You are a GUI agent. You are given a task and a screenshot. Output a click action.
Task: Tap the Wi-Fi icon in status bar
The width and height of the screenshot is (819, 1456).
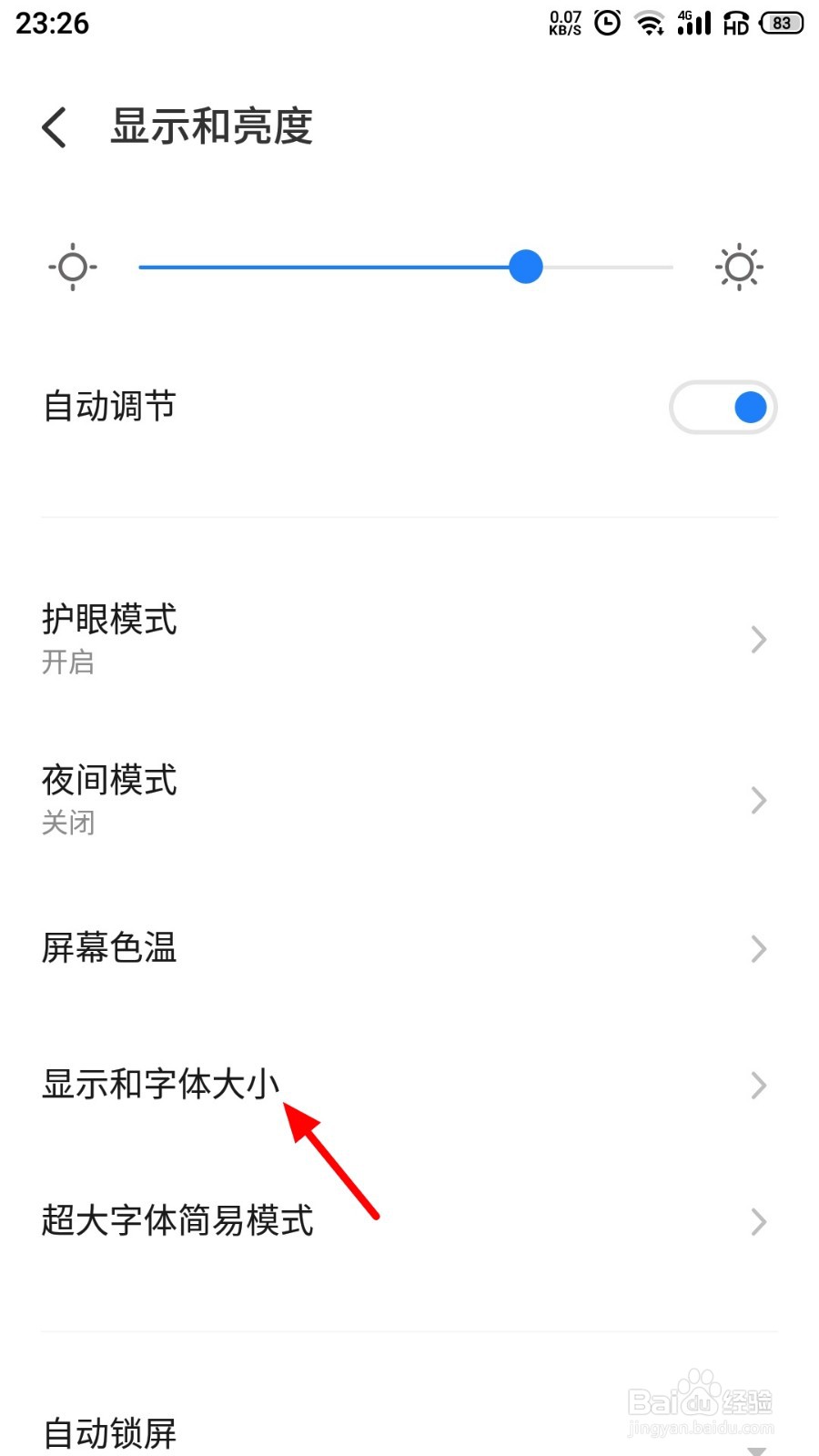pos(650,23)
